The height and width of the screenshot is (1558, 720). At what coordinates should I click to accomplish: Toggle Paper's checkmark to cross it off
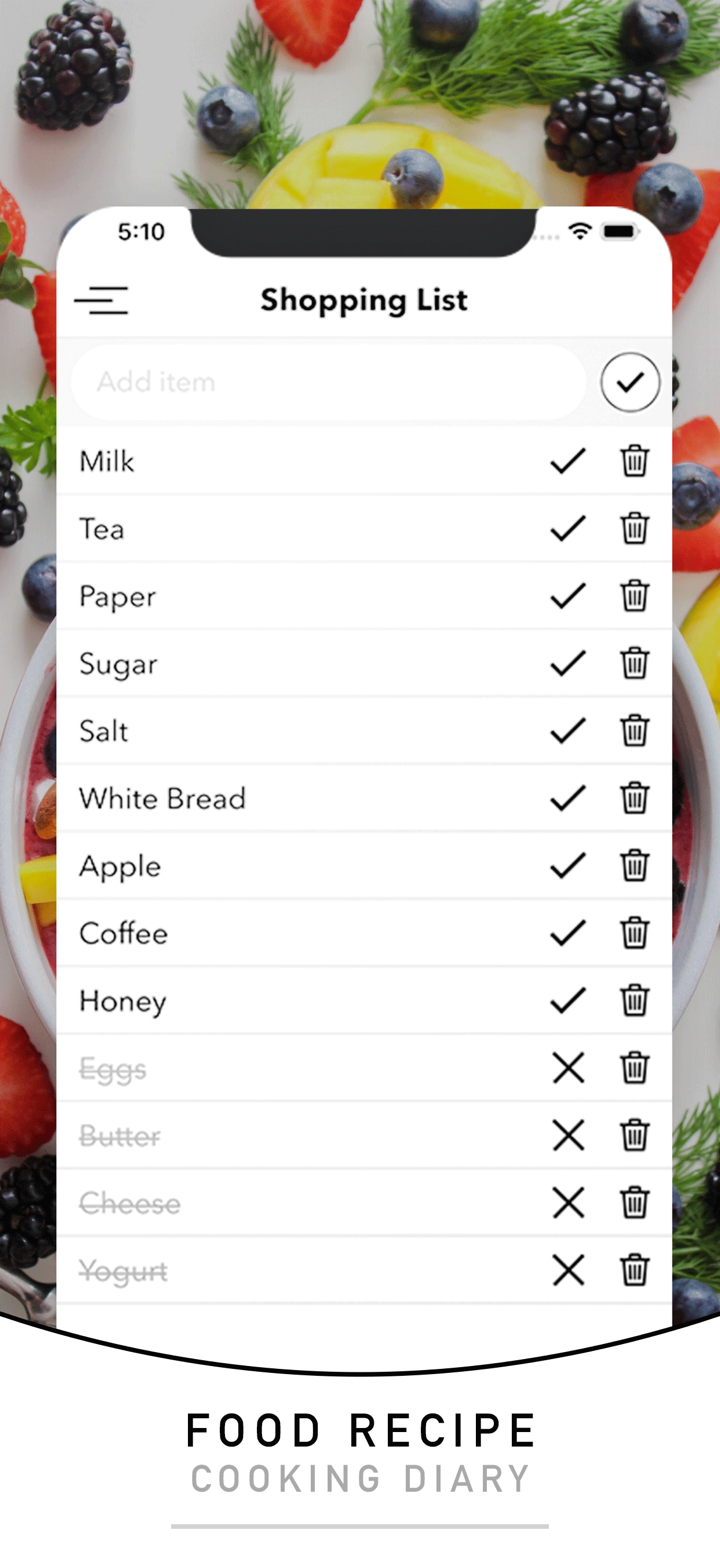pos(566,596)
